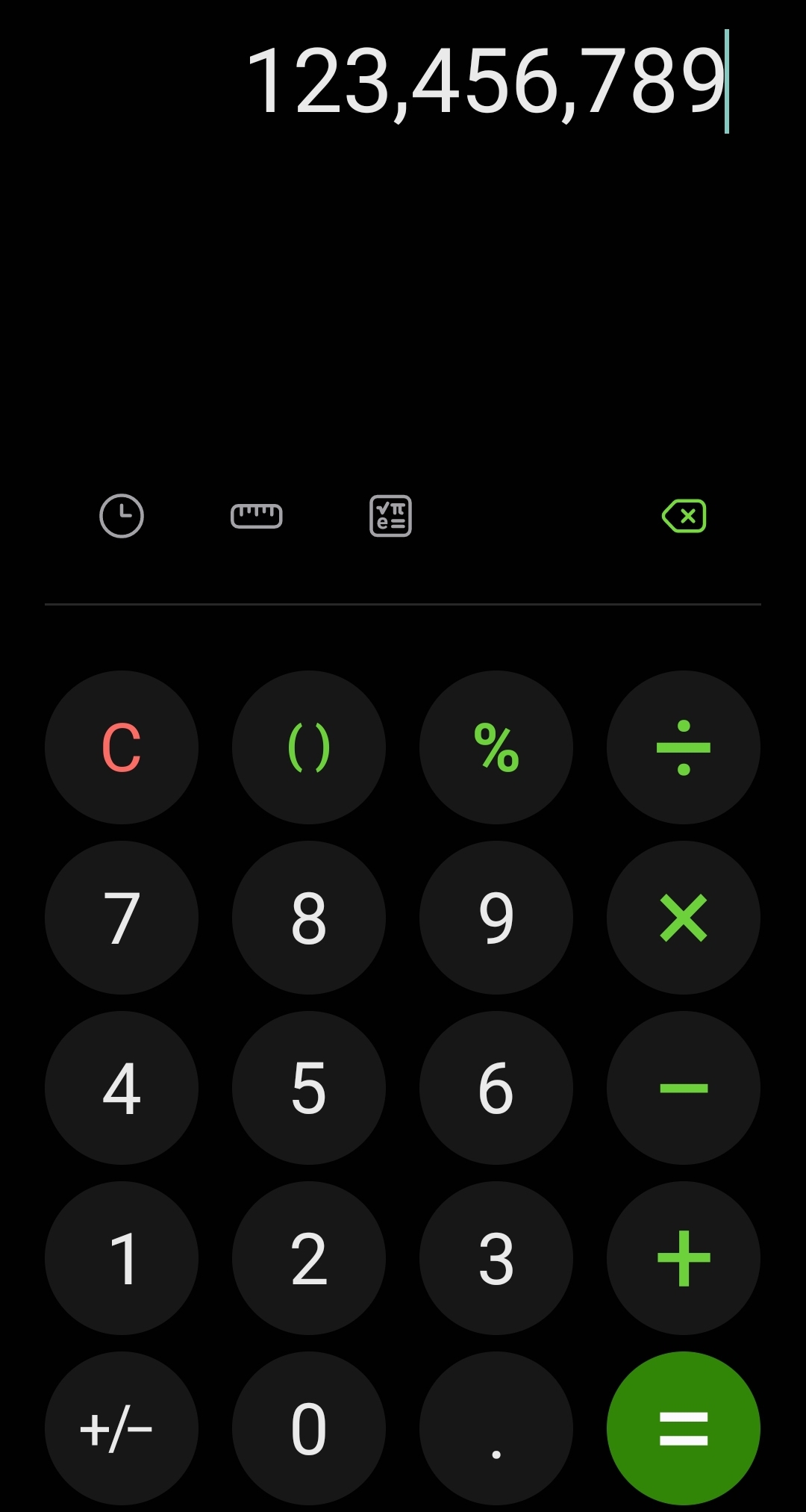Enter digit 3
This screenshot has height=1512, width=806.
point(496,1258)
